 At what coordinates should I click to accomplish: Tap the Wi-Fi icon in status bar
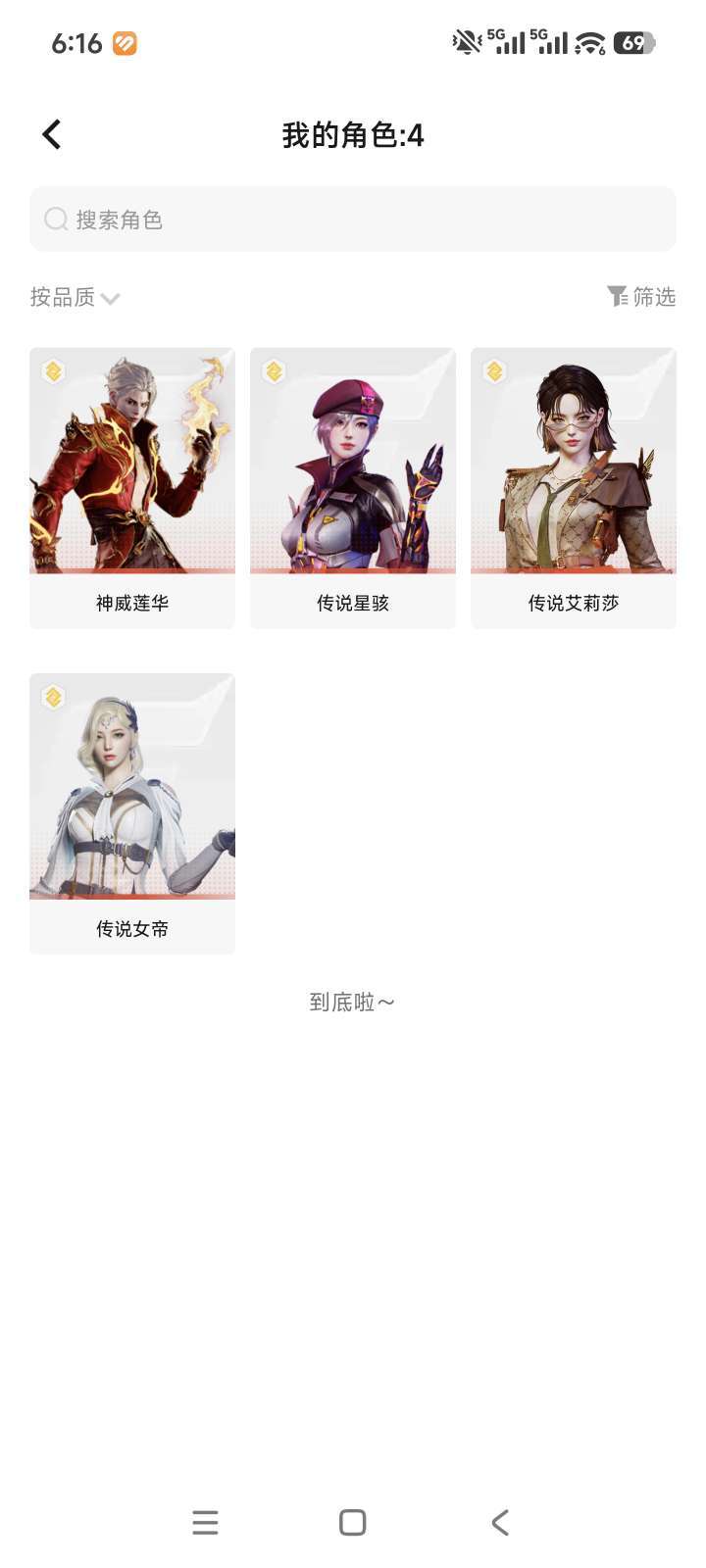click(x=586, y=42)
